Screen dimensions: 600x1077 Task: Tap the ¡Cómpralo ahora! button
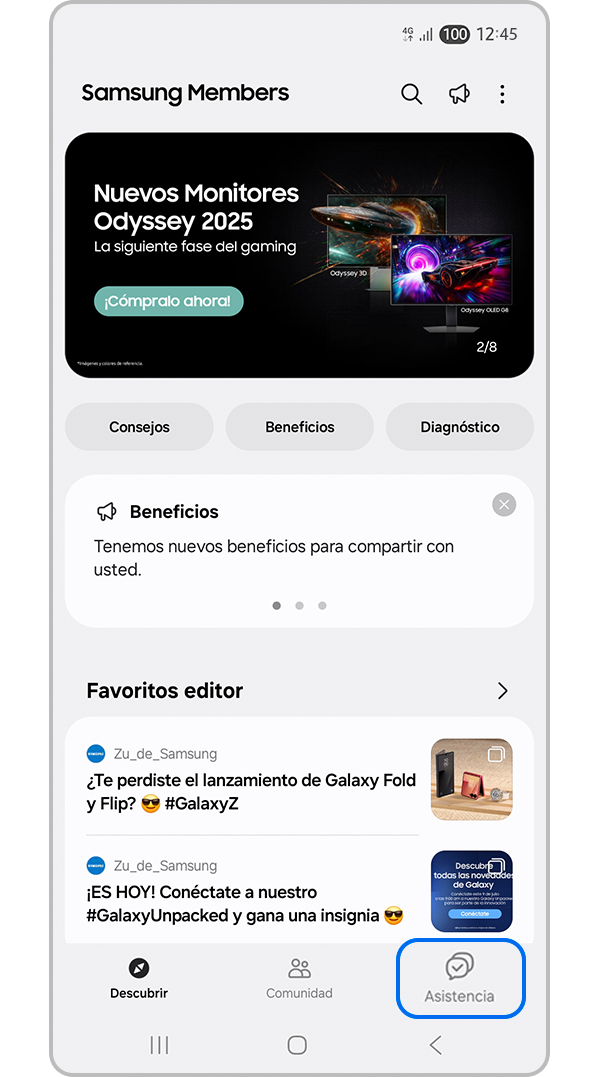point(169,300)
